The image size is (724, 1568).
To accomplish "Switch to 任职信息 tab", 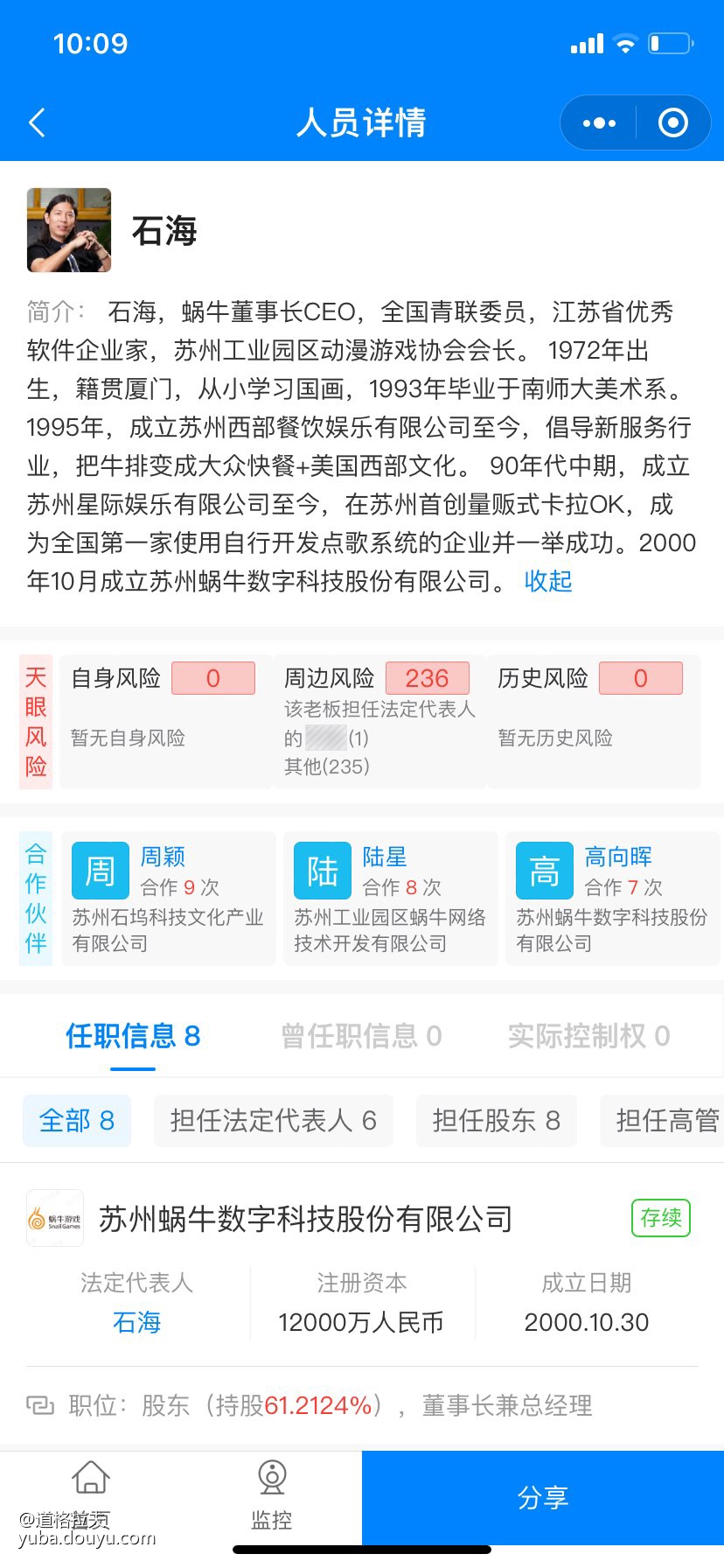I will (x=133, y=1036).
